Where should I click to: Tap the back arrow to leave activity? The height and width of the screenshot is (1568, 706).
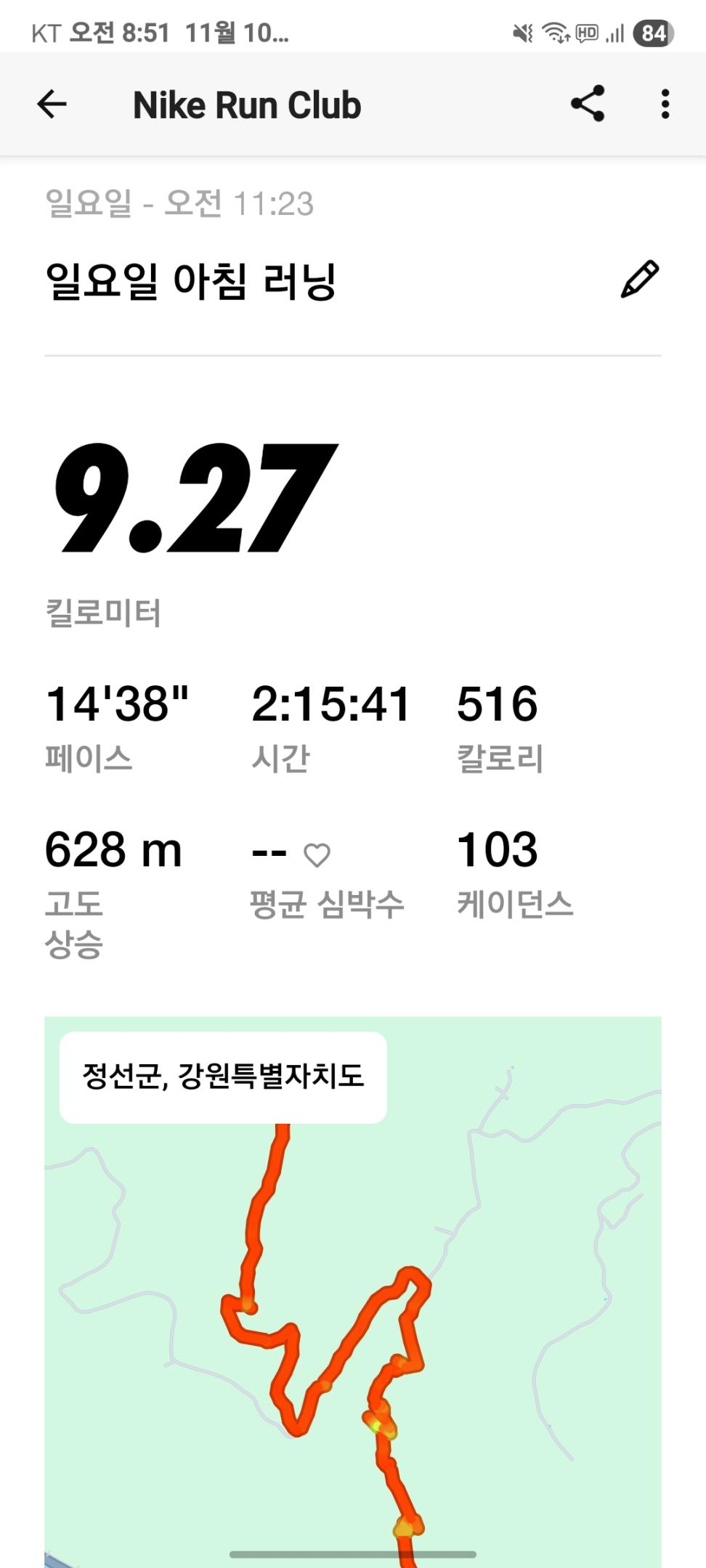point(52,105)
